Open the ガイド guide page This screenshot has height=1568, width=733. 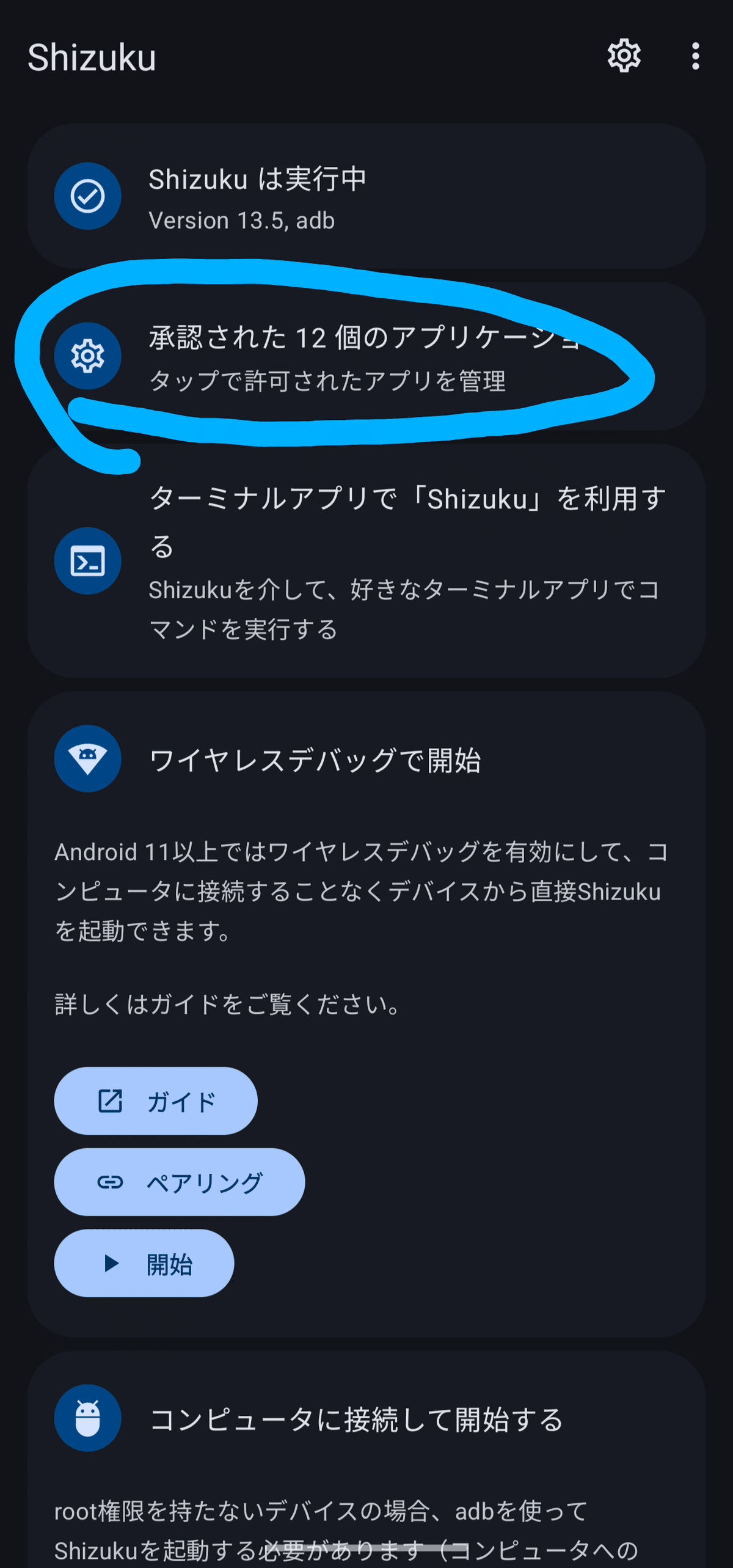156,1100
